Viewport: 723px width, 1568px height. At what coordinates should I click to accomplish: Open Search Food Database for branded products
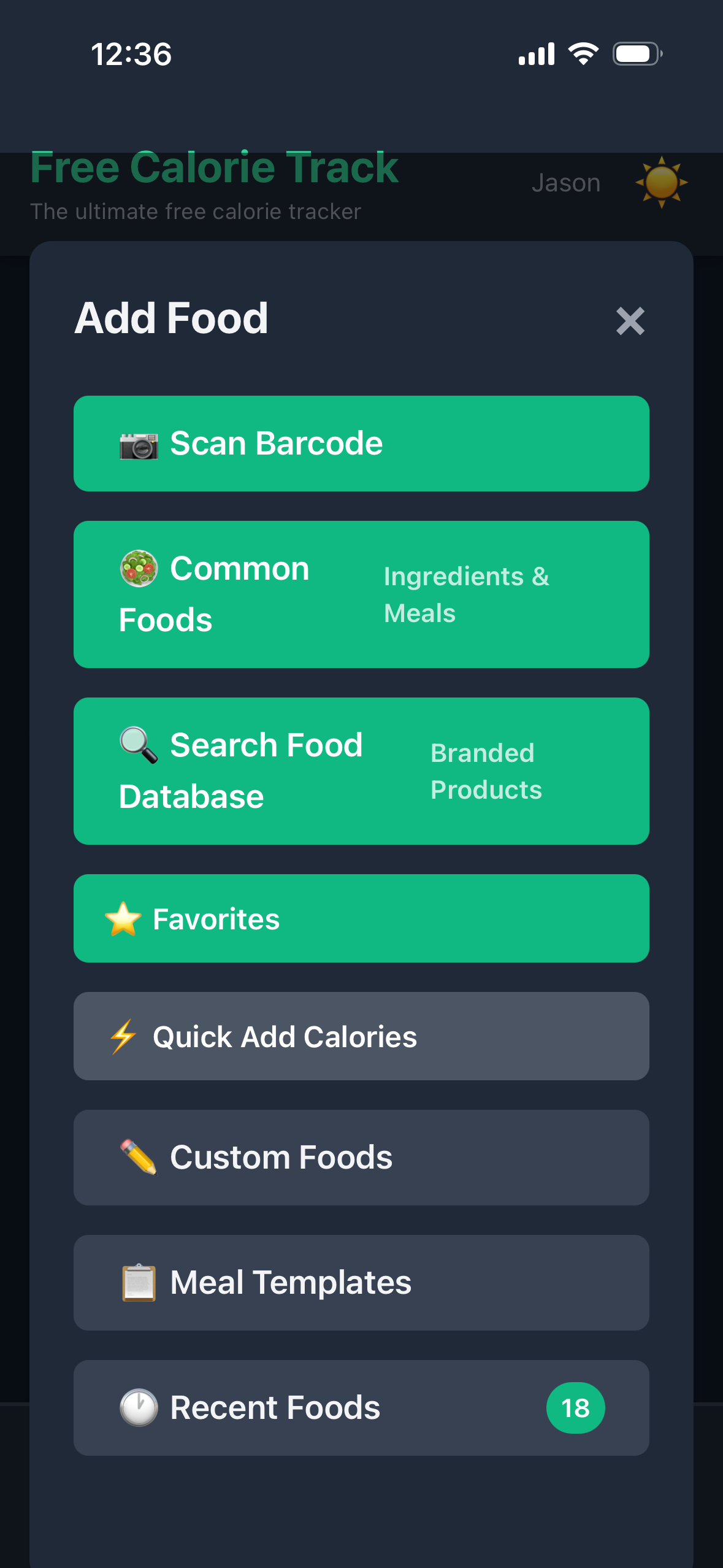(361, 771)
